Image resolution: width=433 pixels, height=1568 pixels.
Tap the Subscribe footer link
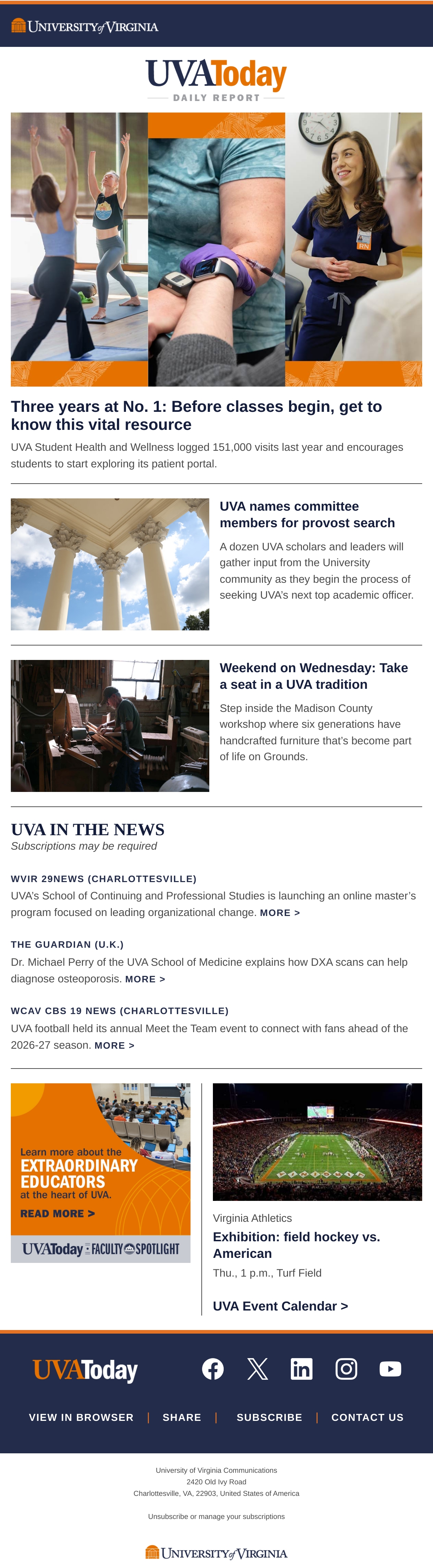269,1417
